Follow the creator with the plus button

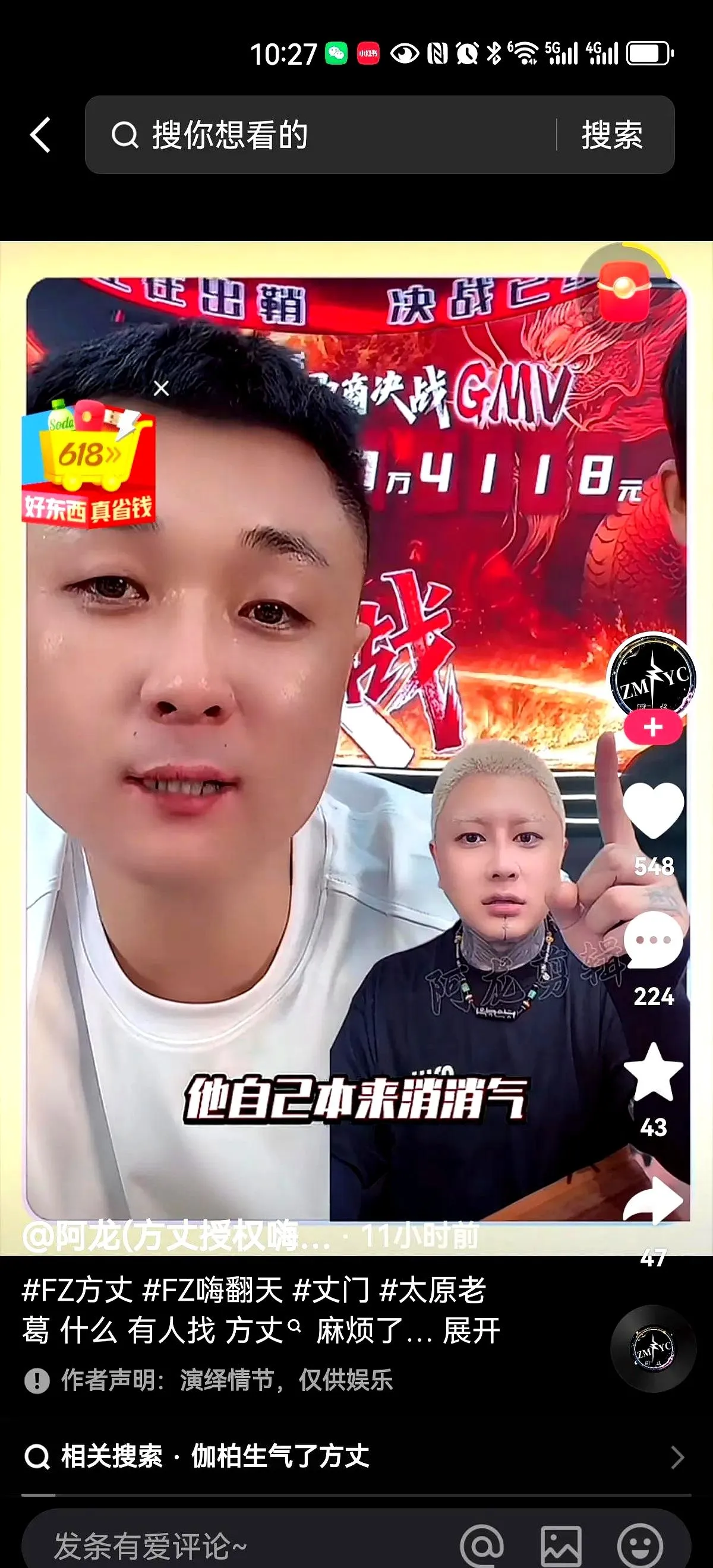[653, 728]
